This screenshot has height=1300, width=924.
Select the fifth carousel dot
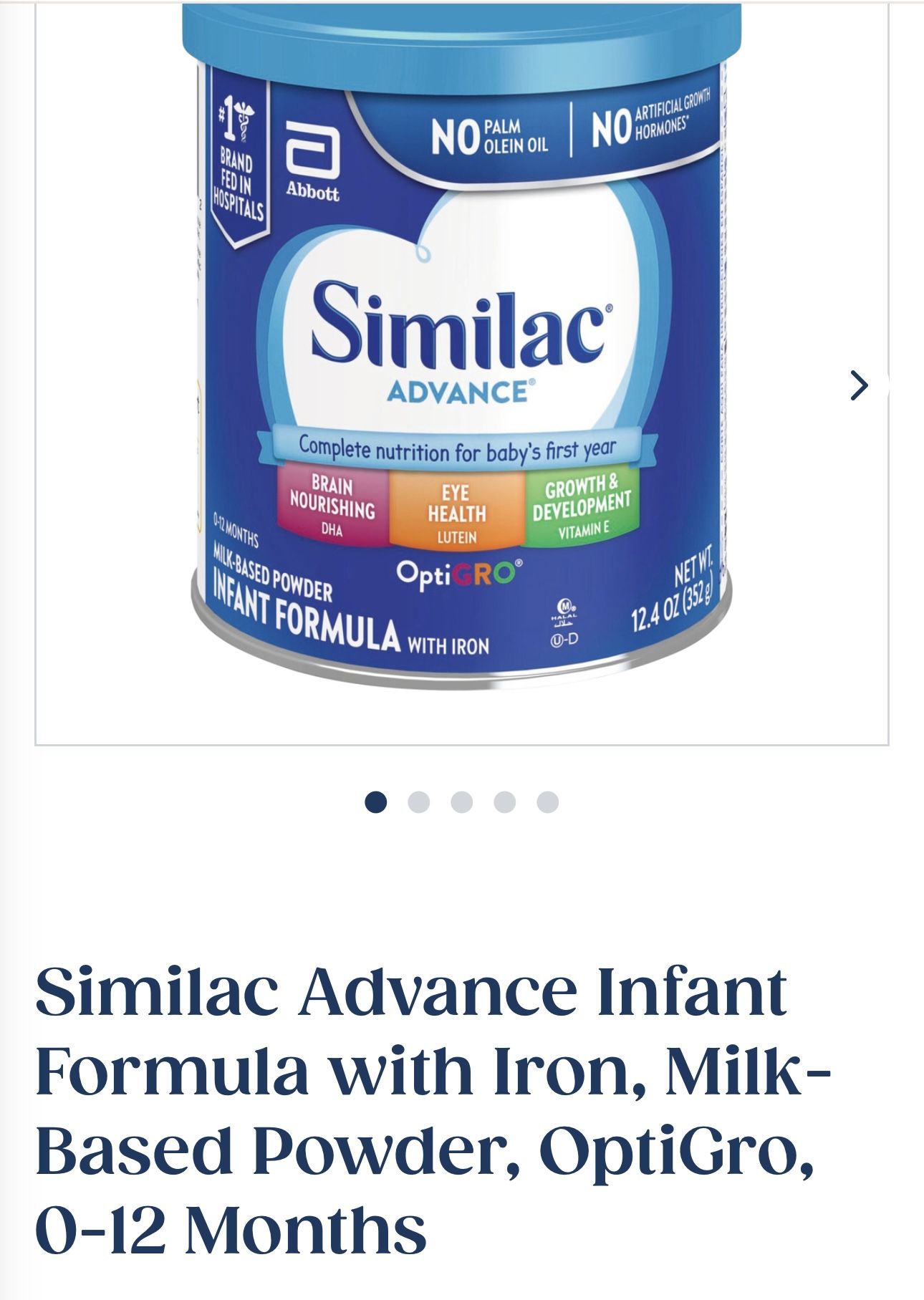[x=547, y=802]
